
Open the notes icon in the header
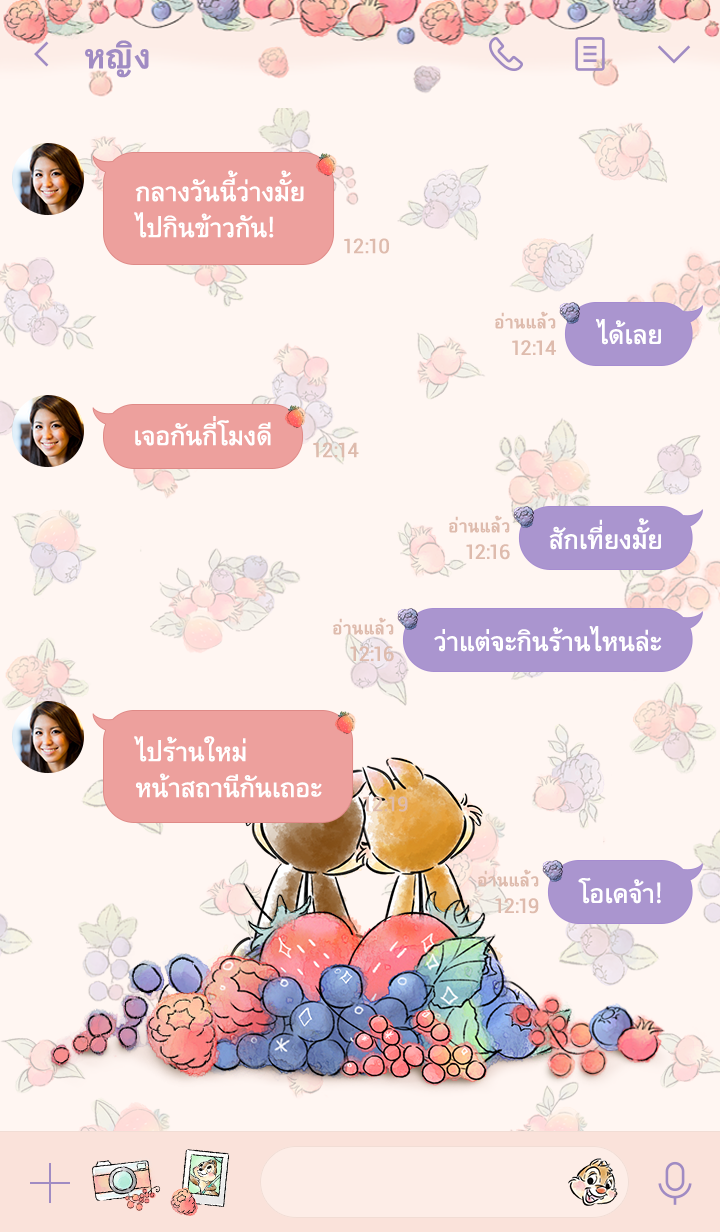590,54
